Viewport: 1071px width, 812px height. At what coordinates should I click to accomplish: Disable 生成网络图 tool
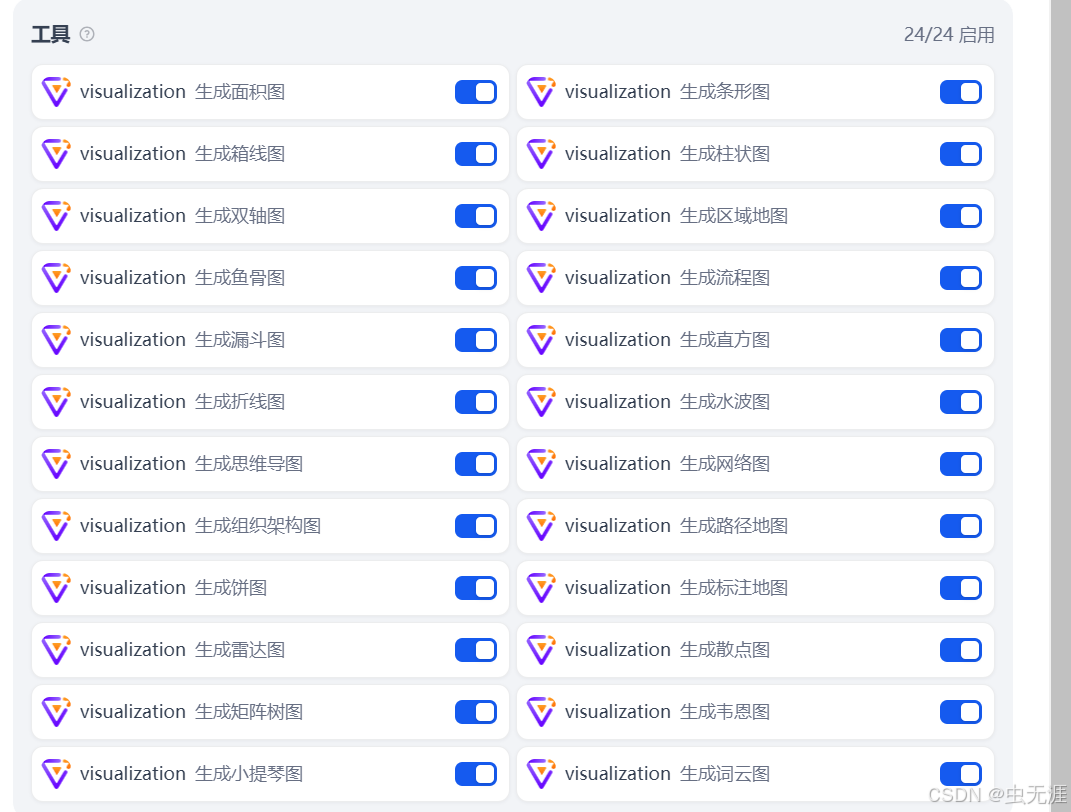[x=960, y=464]
